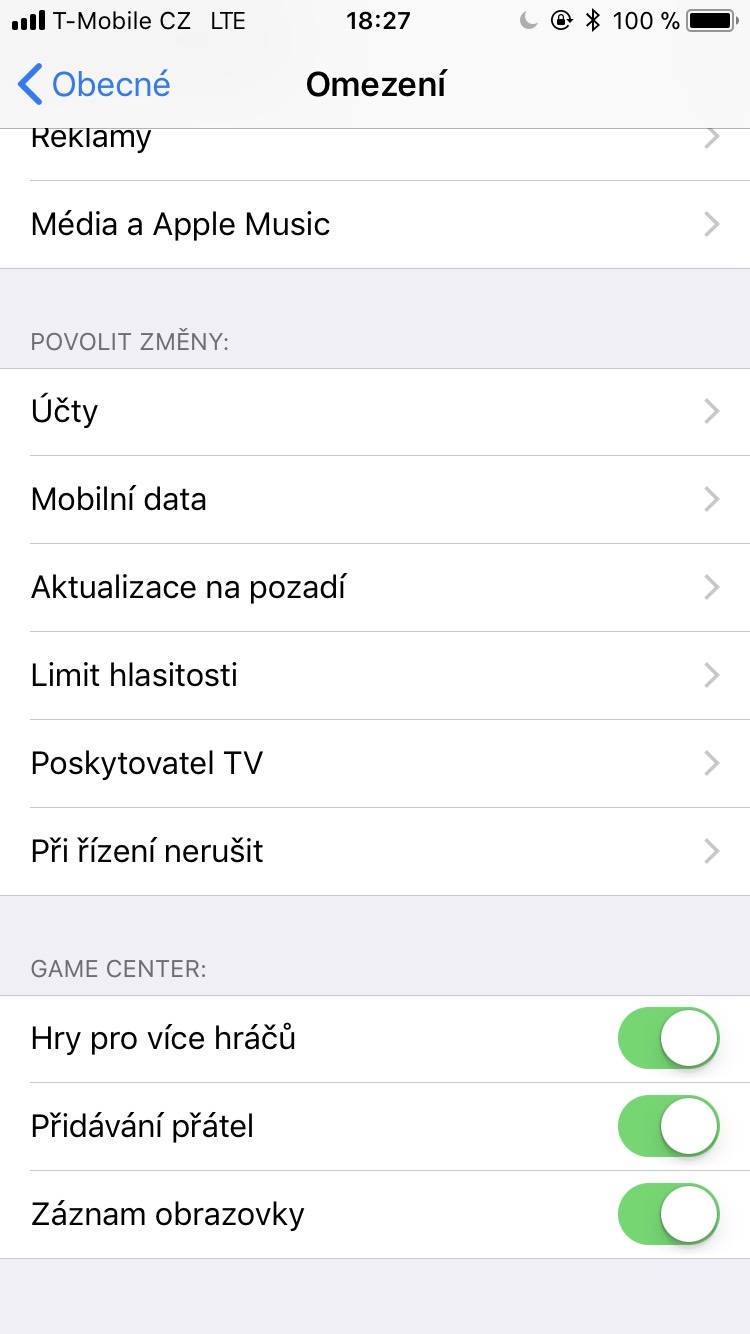Toggle Hry pro více hráčů switch
This screenshot has width=750, height=1334.
tap(669, 1038)
